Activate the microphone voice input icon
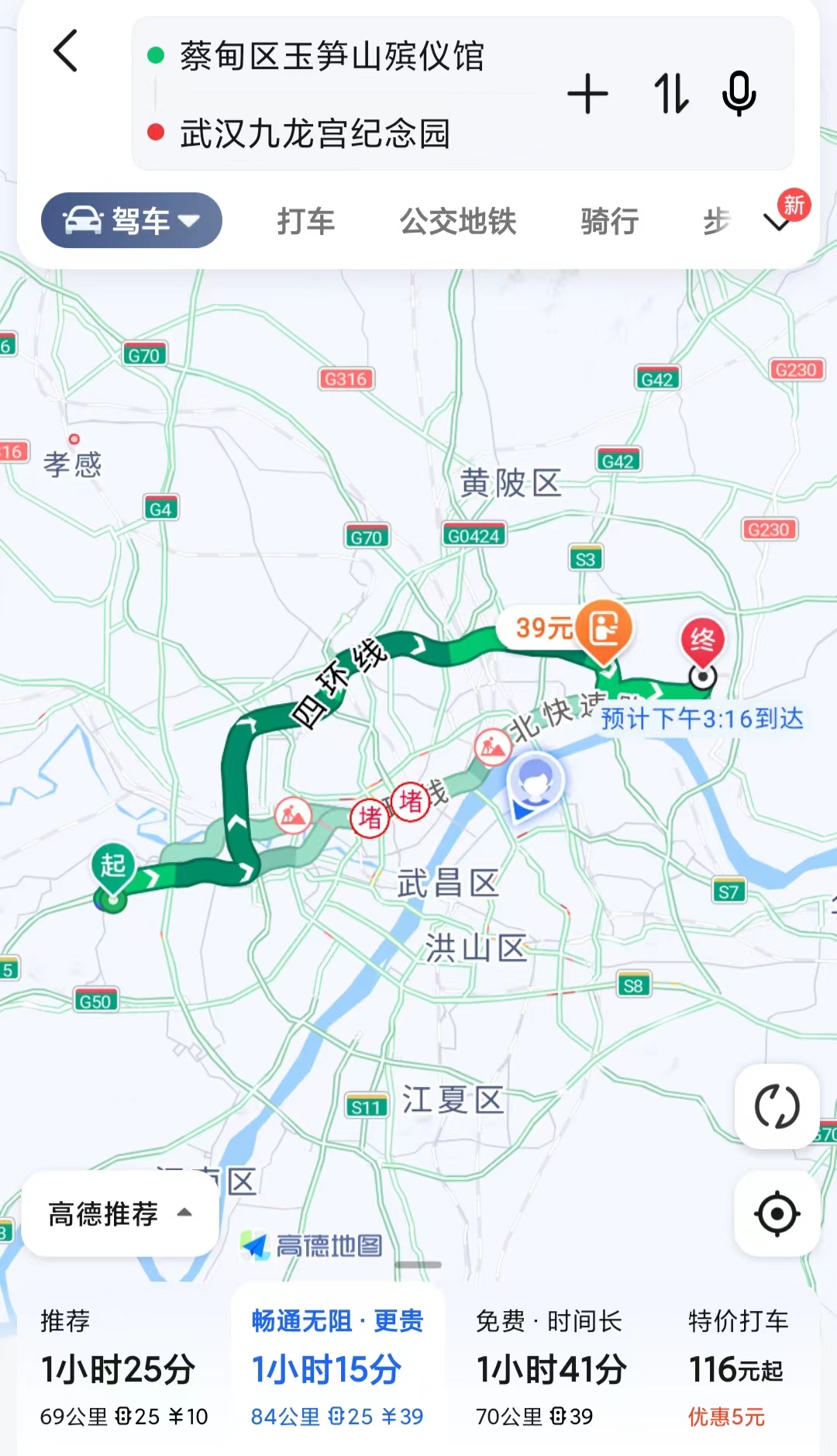Viewport: 837px width, 1456px height. [739, 93]
